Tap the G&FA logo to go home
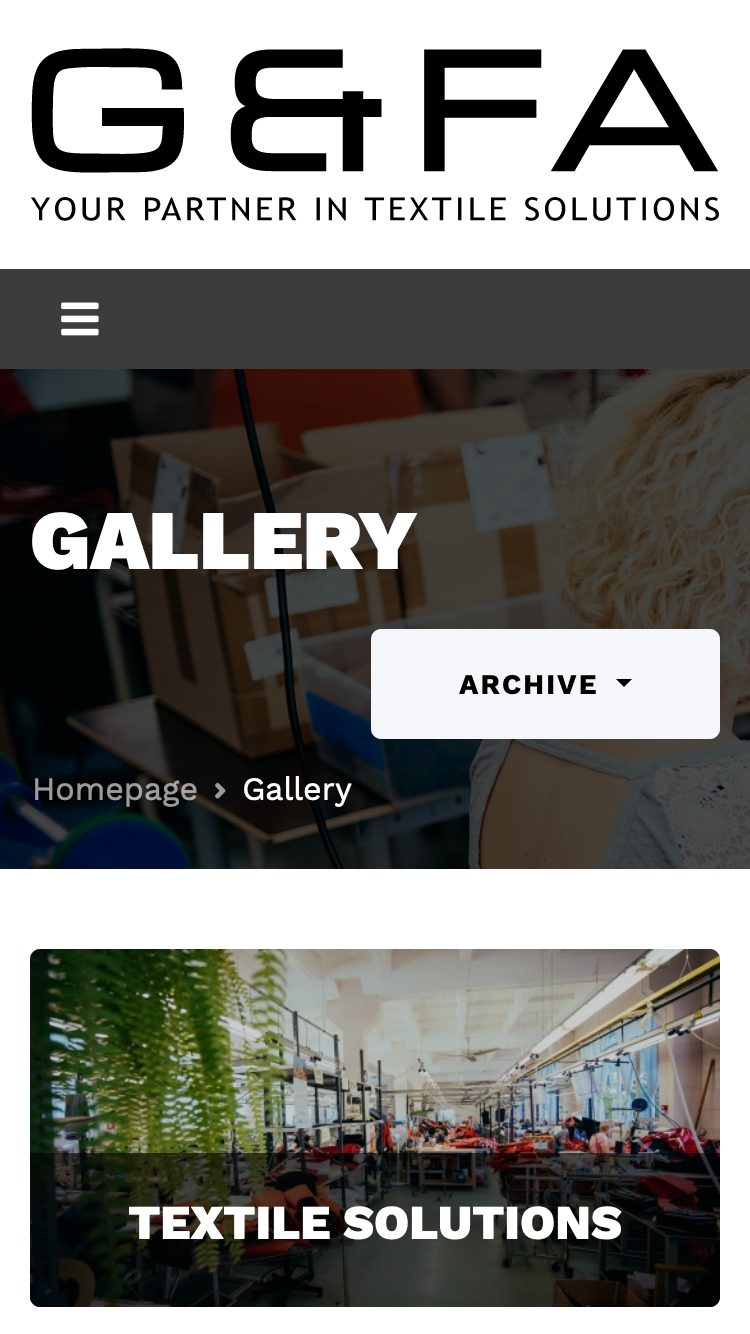This screenshot has height=1334, width=750. click(x=375, y=135)
